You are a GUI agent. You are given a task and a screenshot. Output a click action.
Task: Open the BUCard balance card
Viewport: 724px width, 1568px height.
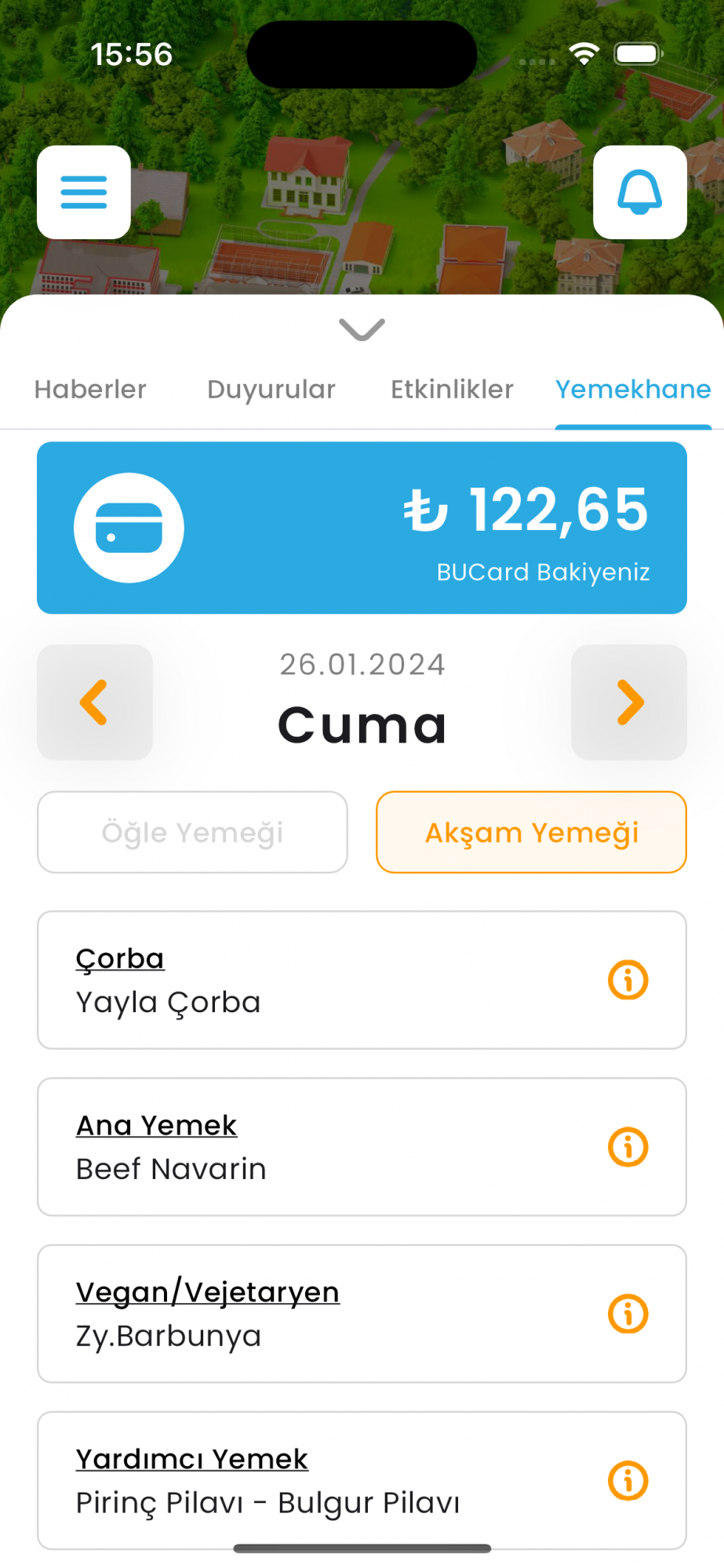(x=362, y=528)
